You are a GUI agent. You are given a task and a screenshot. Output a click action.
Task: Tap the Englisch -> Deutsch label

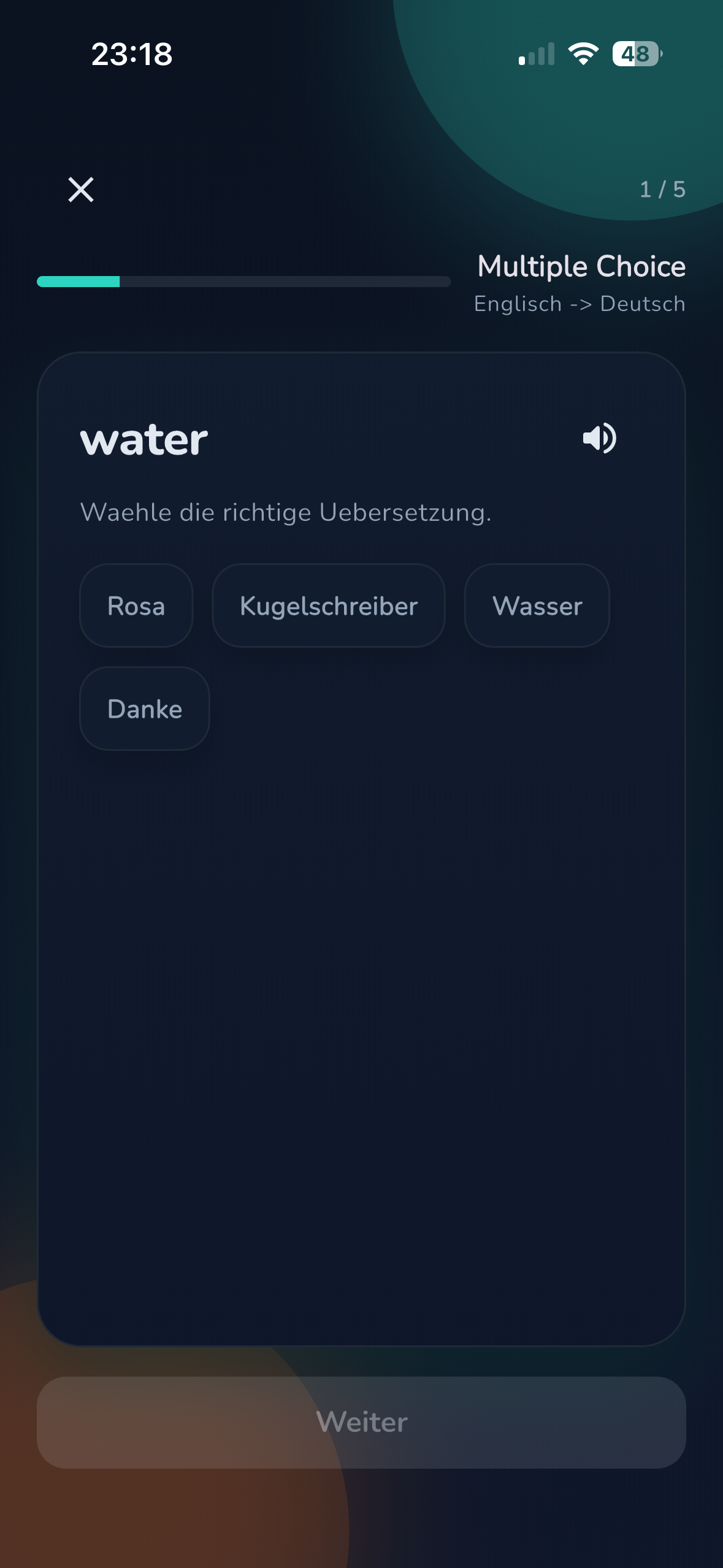click(579, 303)
